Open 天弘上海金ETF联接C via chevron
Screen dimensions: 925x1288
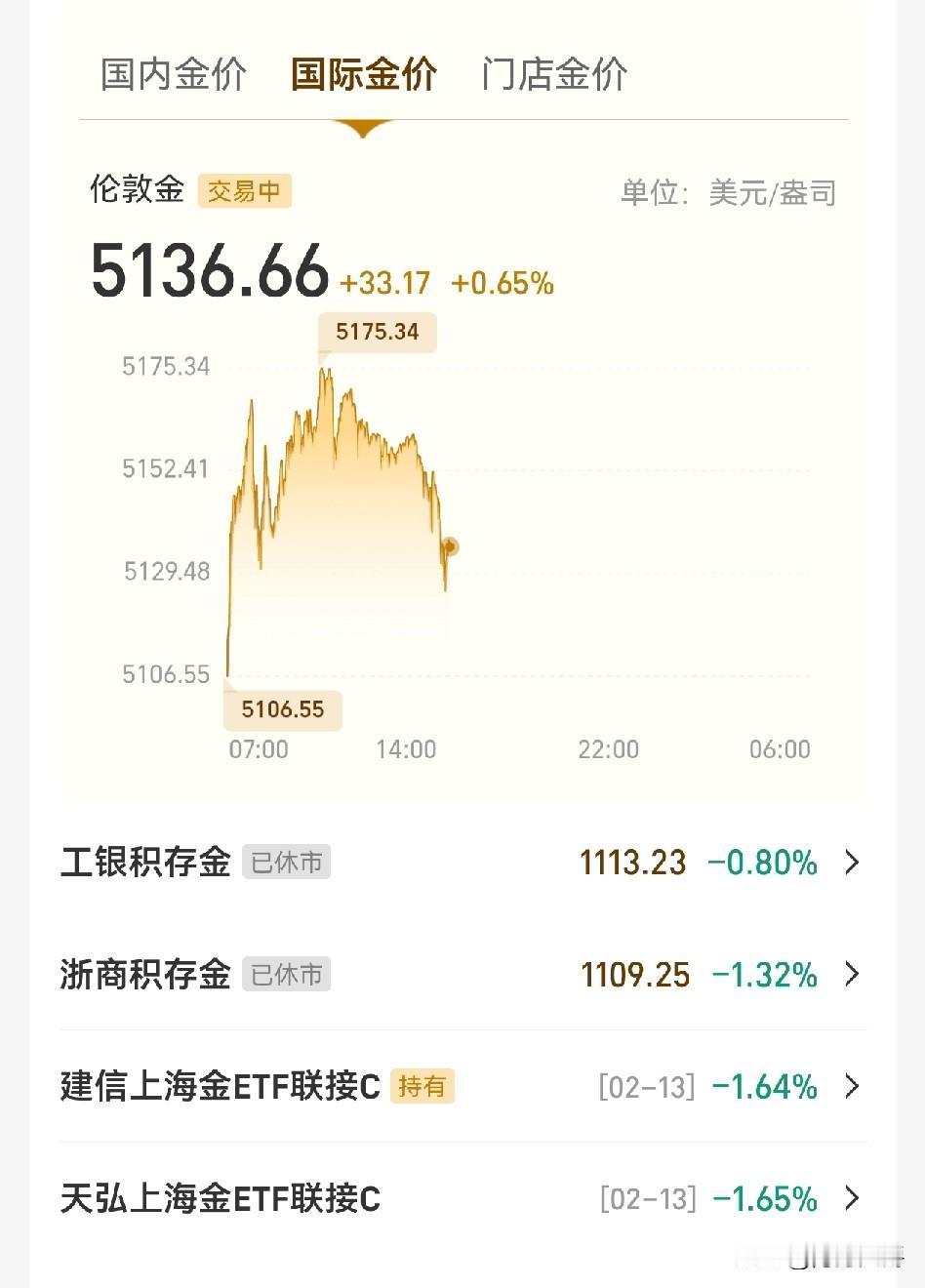tap(850, 1198)
